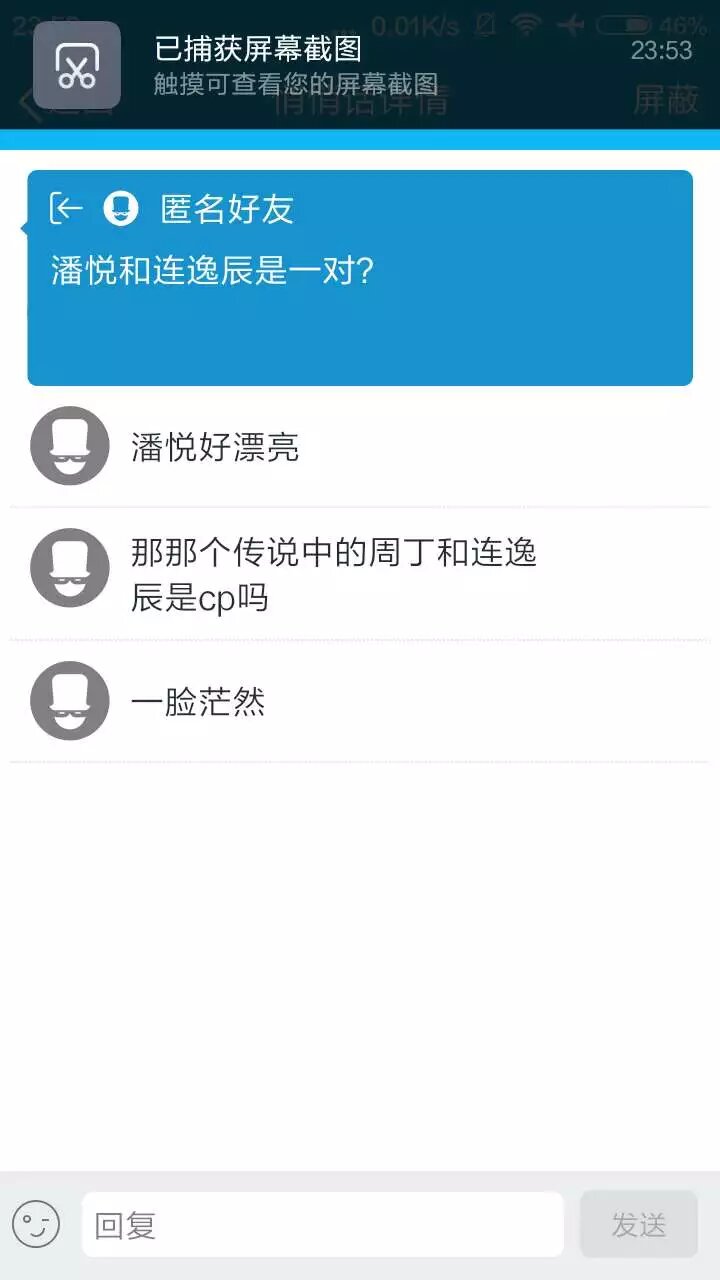Open the emoji picker
The image size is (720, 1280).
(x=36, y=1225)
